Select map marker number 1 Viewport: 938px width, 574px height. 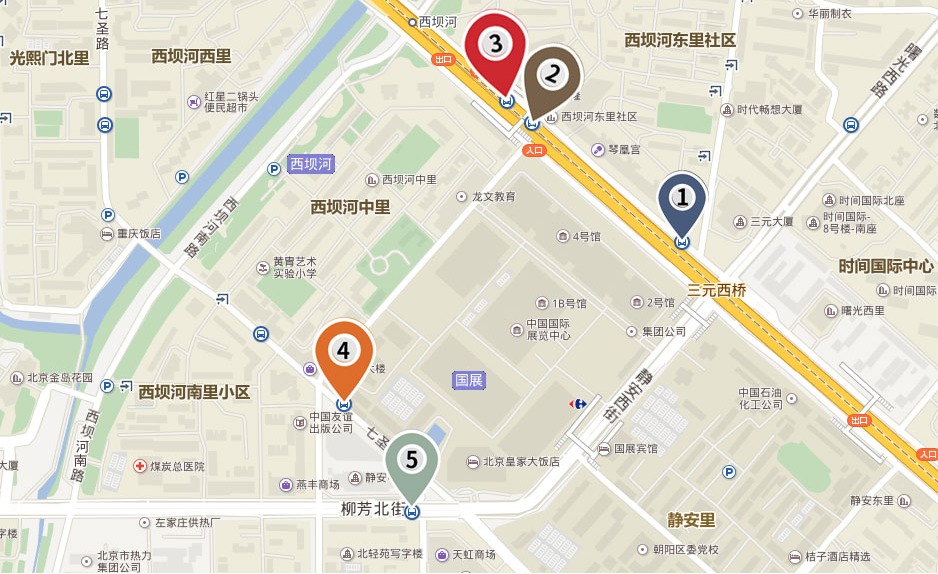tap(682, 198)
